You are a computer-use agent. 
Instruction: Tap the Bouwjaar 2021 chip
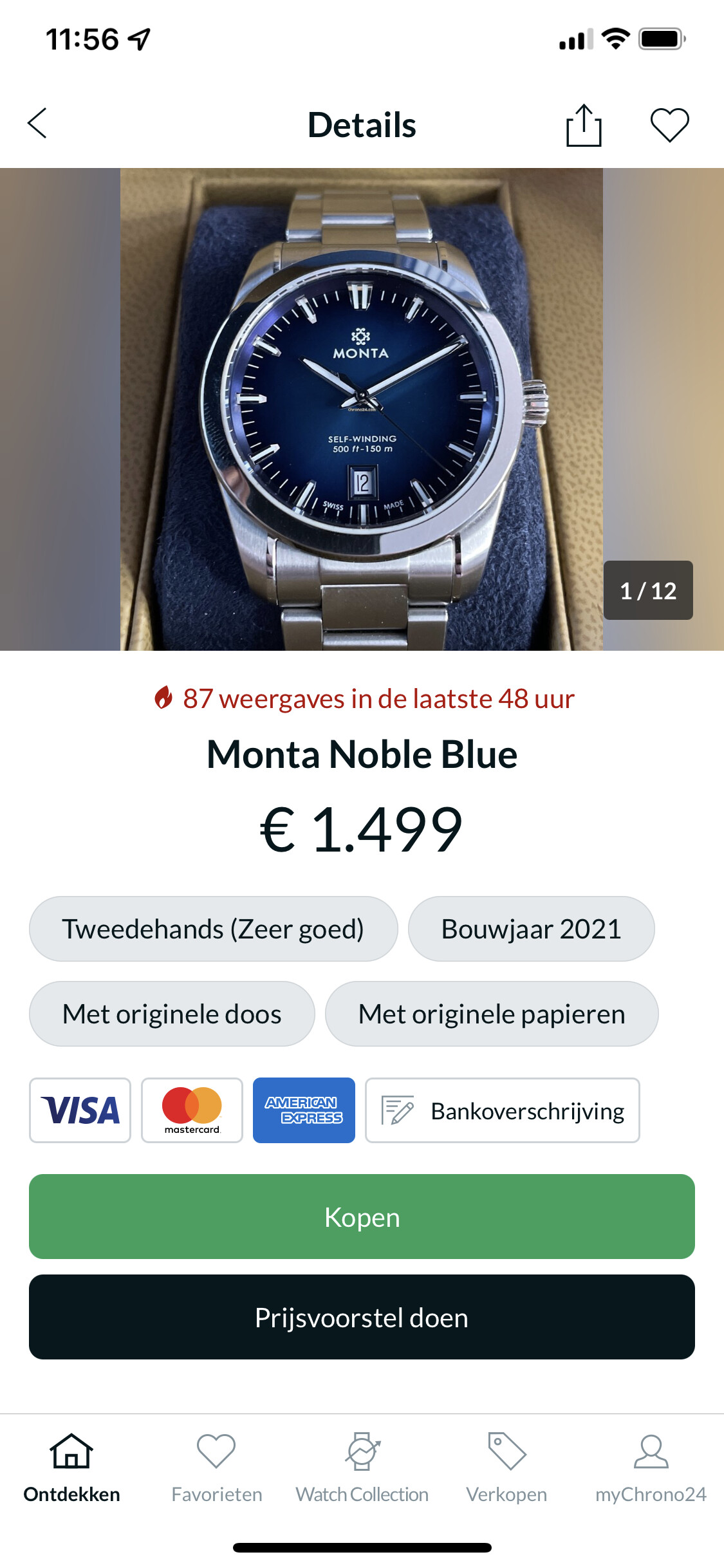coord(531,929)
